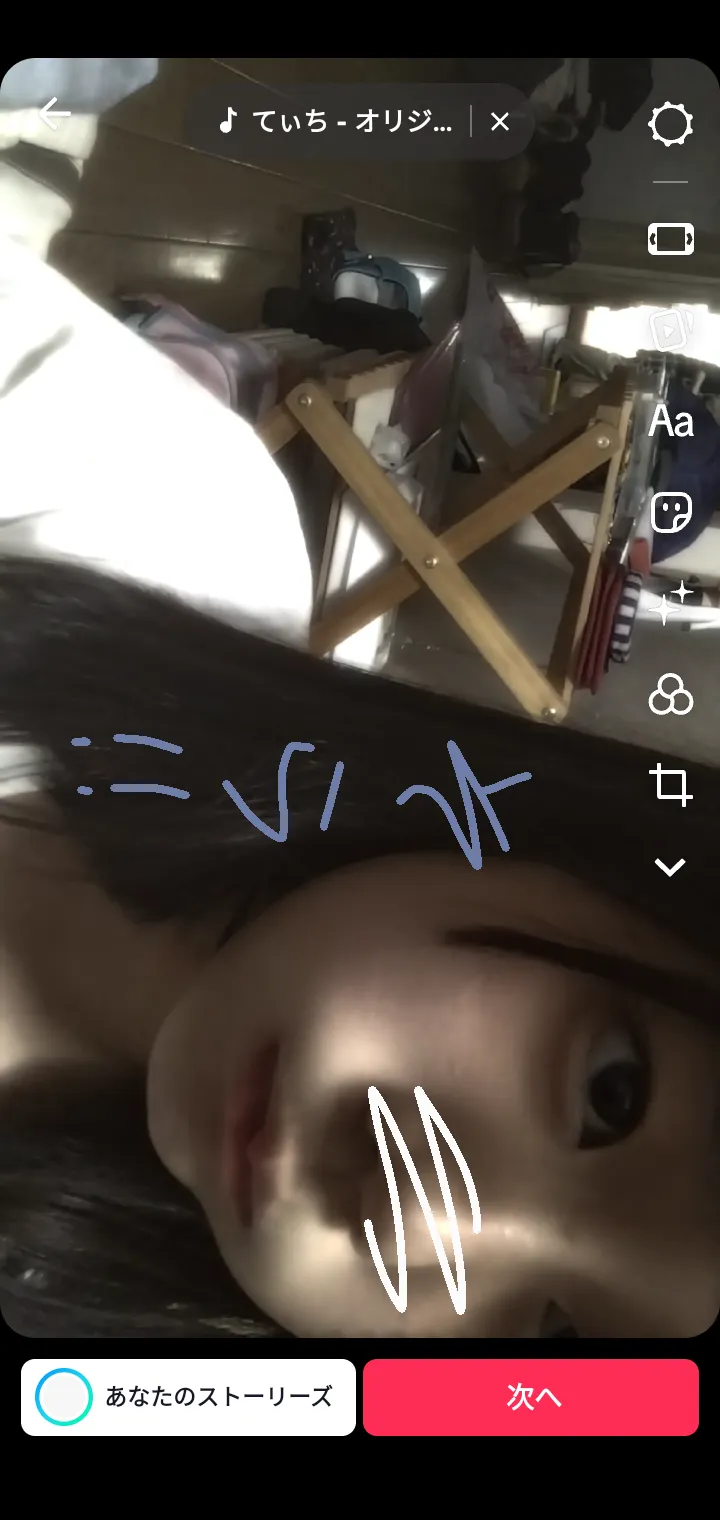Post to あなたのストーリーズ
Viewport: 720px width, 1520px height.
click(188, 1397)
